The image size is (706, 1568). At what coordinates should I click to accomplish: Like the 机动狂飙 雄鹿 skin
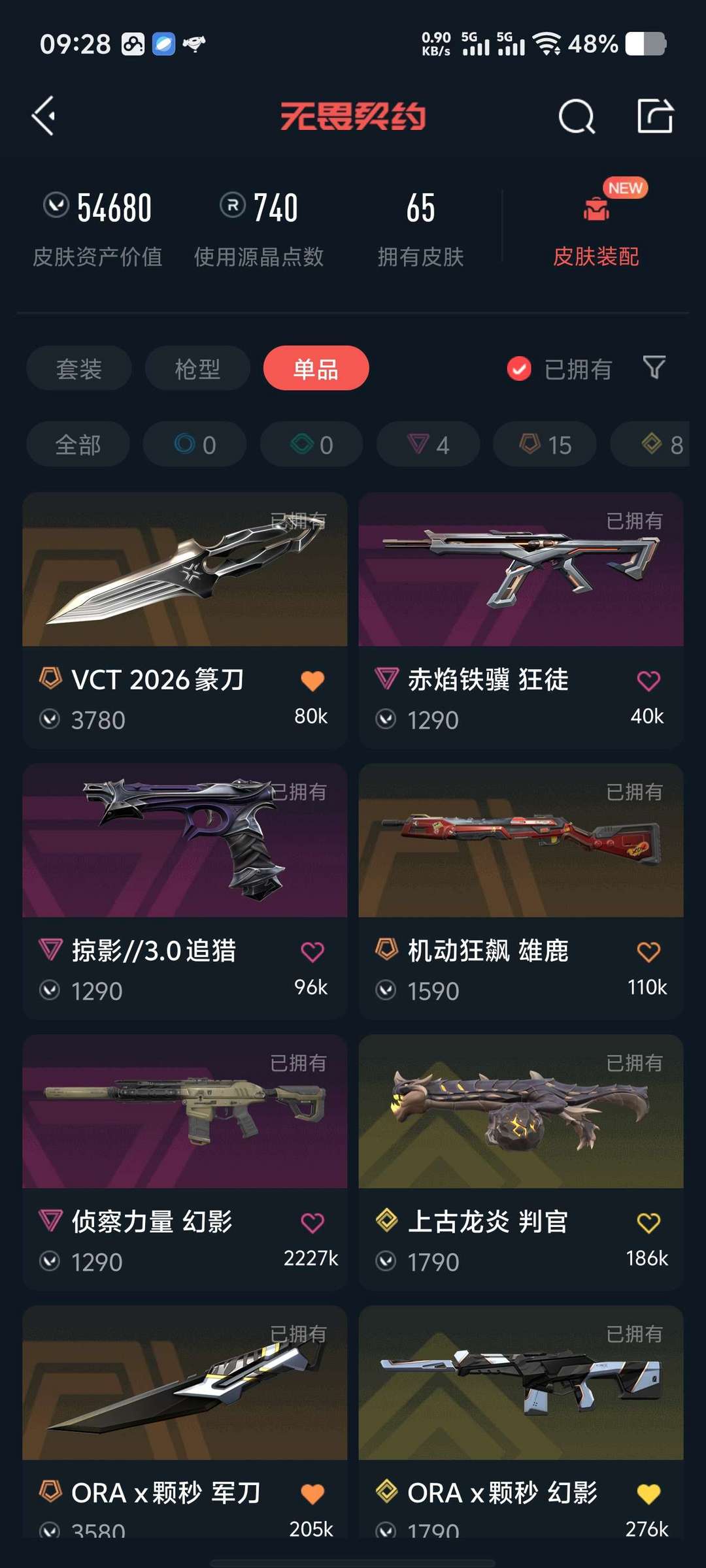[648, 952]
